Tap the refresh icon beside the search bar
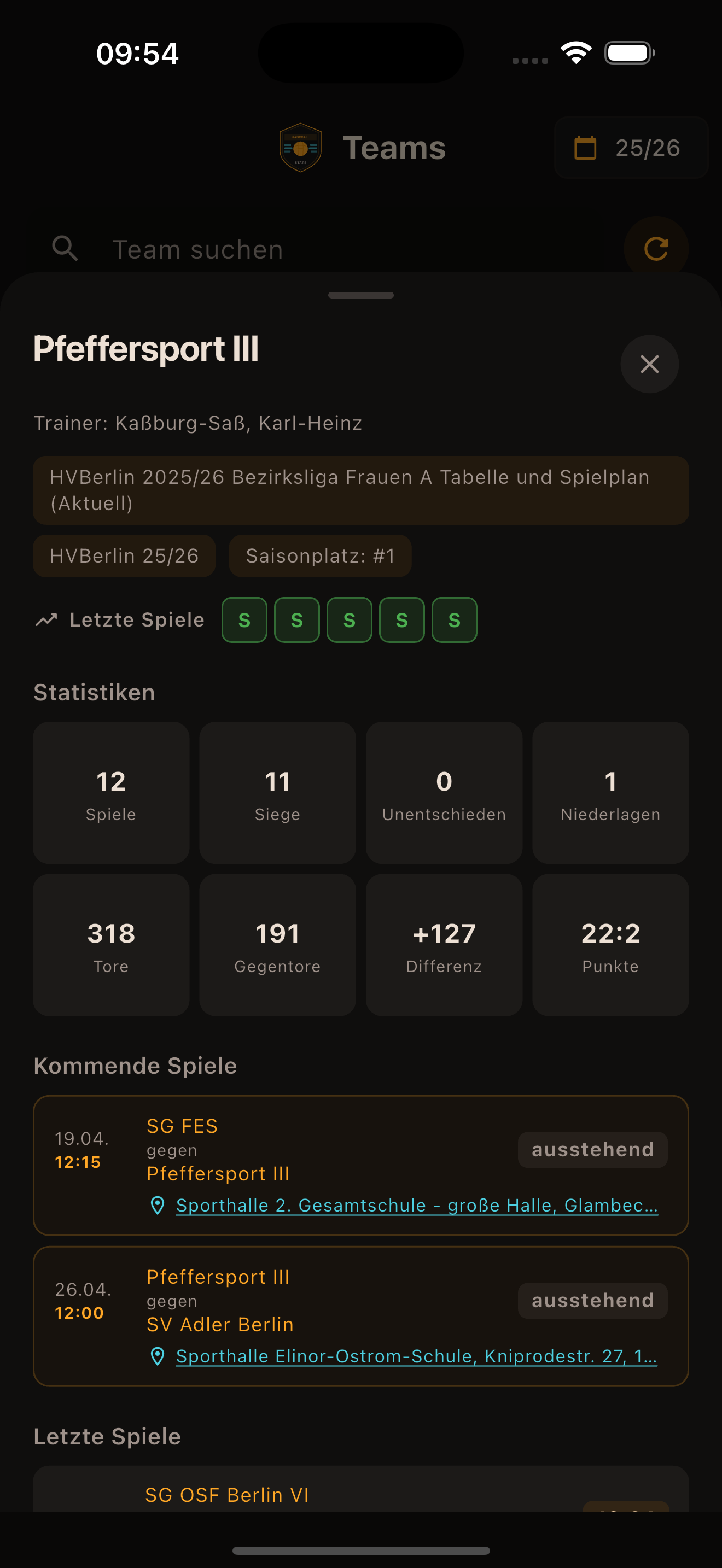The height and width of the screenshot is (1568, 722). point(656,248)
